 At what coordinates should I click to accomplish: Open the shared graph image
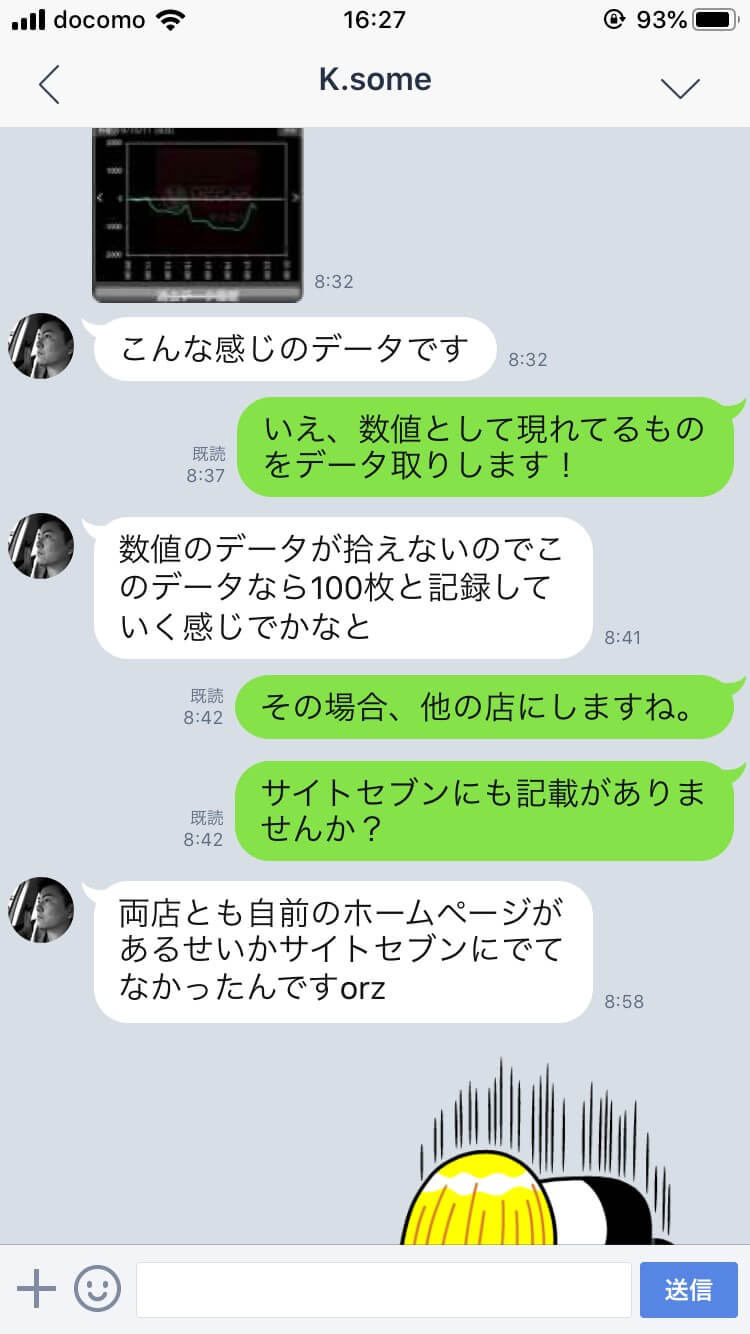point(197,214)
